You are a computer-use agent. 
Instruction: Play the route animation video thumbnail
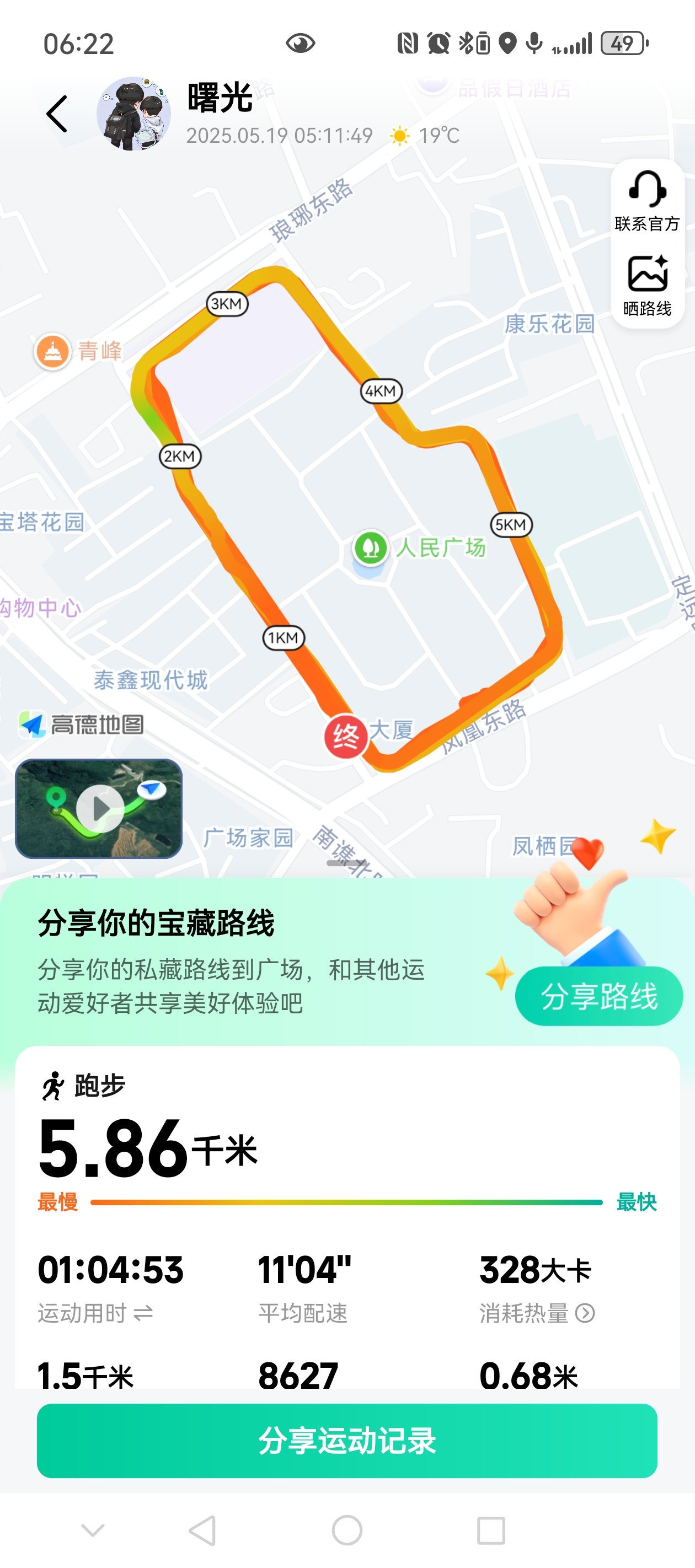click(x=100, y=808)
